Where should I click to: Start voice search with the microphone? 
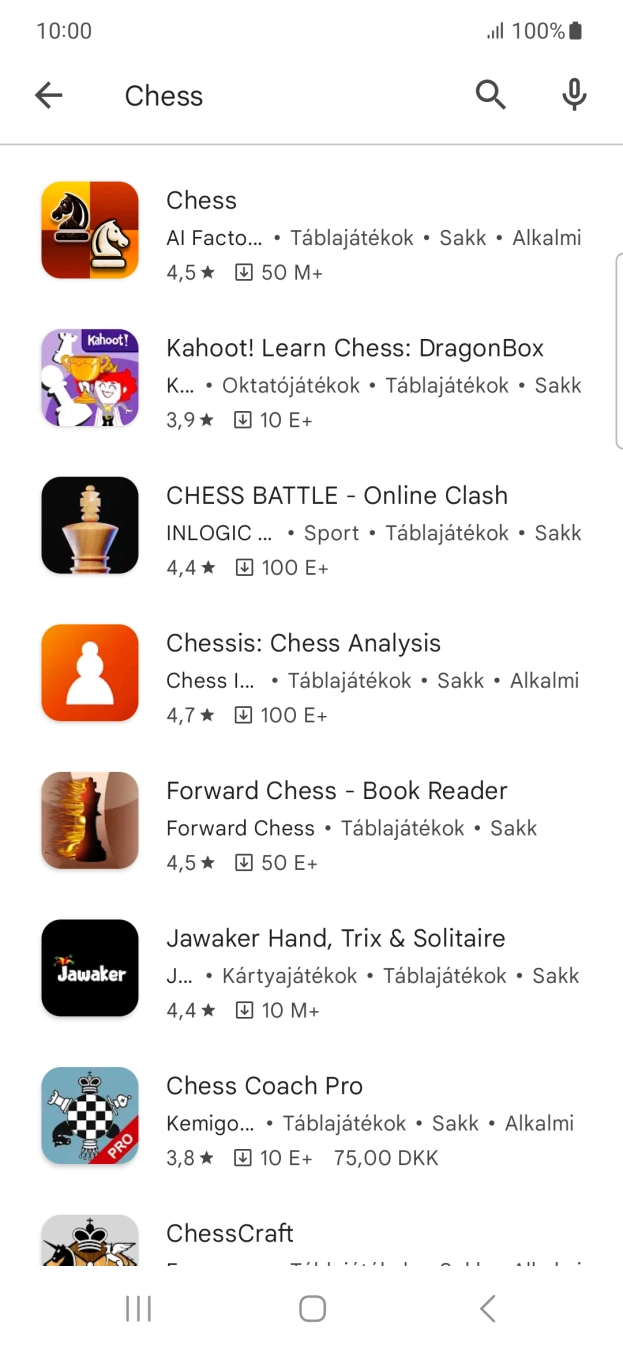[x=574, y=96]
